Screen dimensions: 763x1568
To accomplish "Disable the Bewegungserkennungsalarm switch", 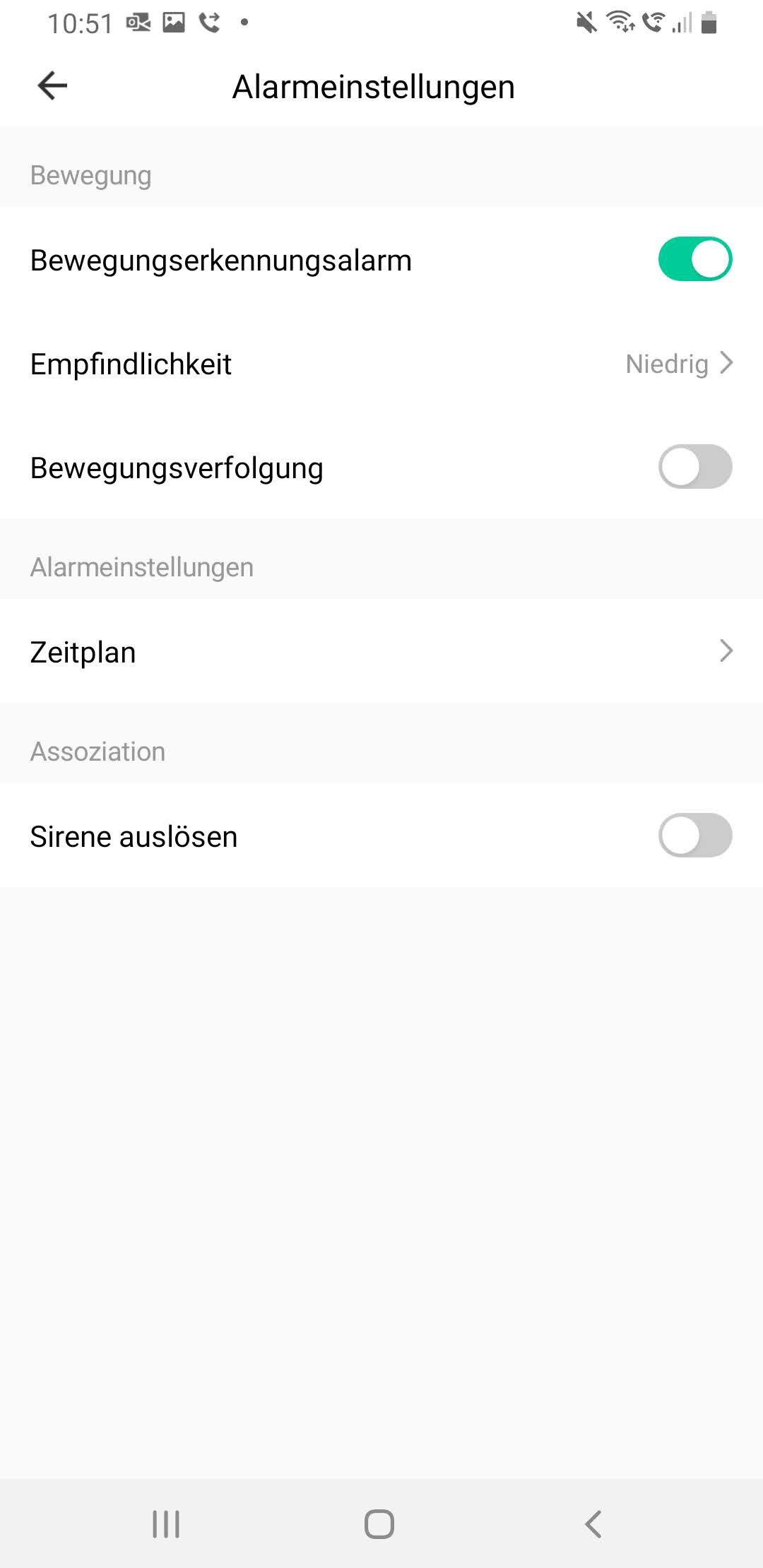I will 695,259.
